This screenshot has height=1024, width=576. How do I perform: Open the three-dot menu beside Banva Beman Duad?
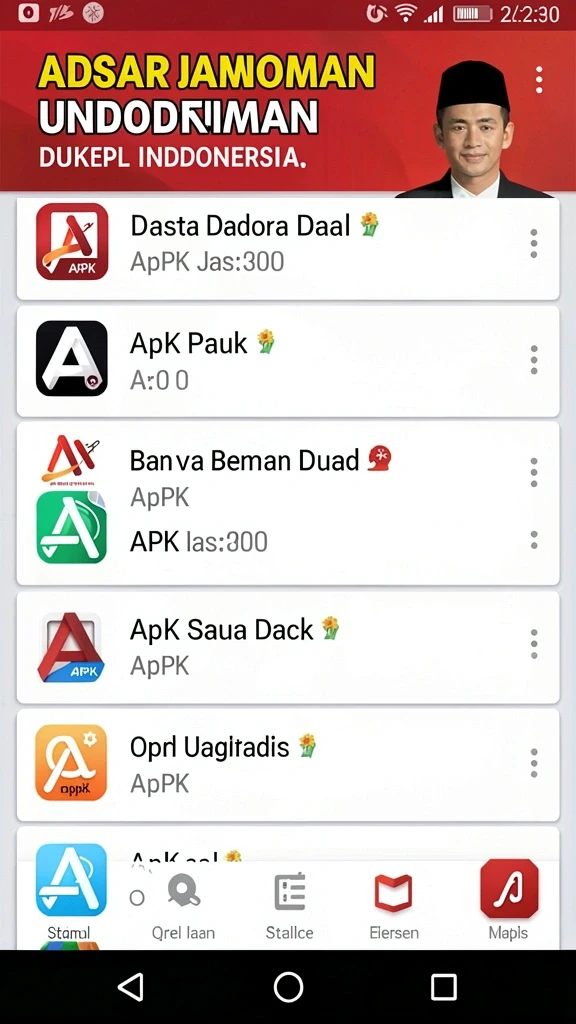(x=534, y=472)
